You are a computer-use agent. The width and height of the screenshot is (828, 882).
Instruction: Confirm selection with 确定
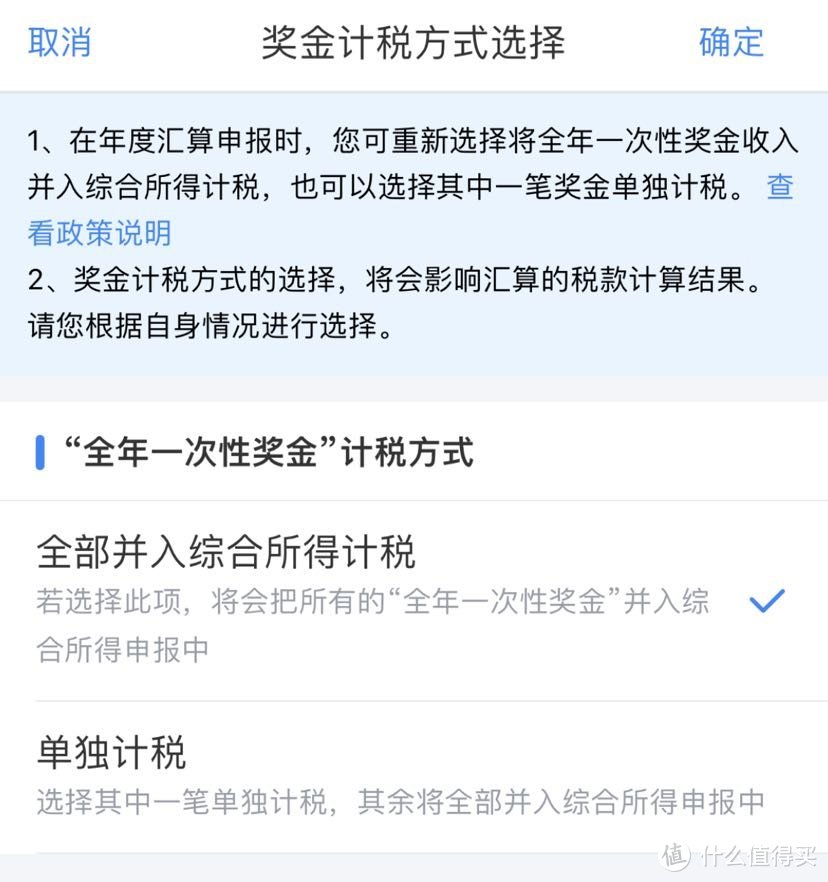(x=729, y=42)
